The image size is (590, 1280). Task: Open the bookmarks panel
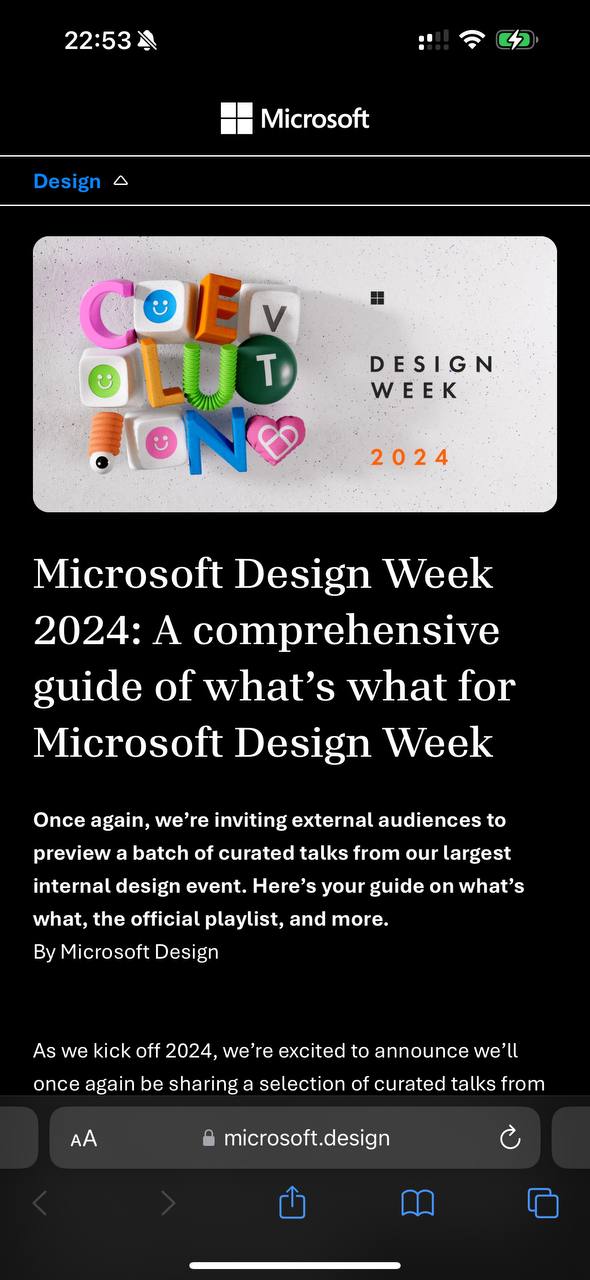418,1203
